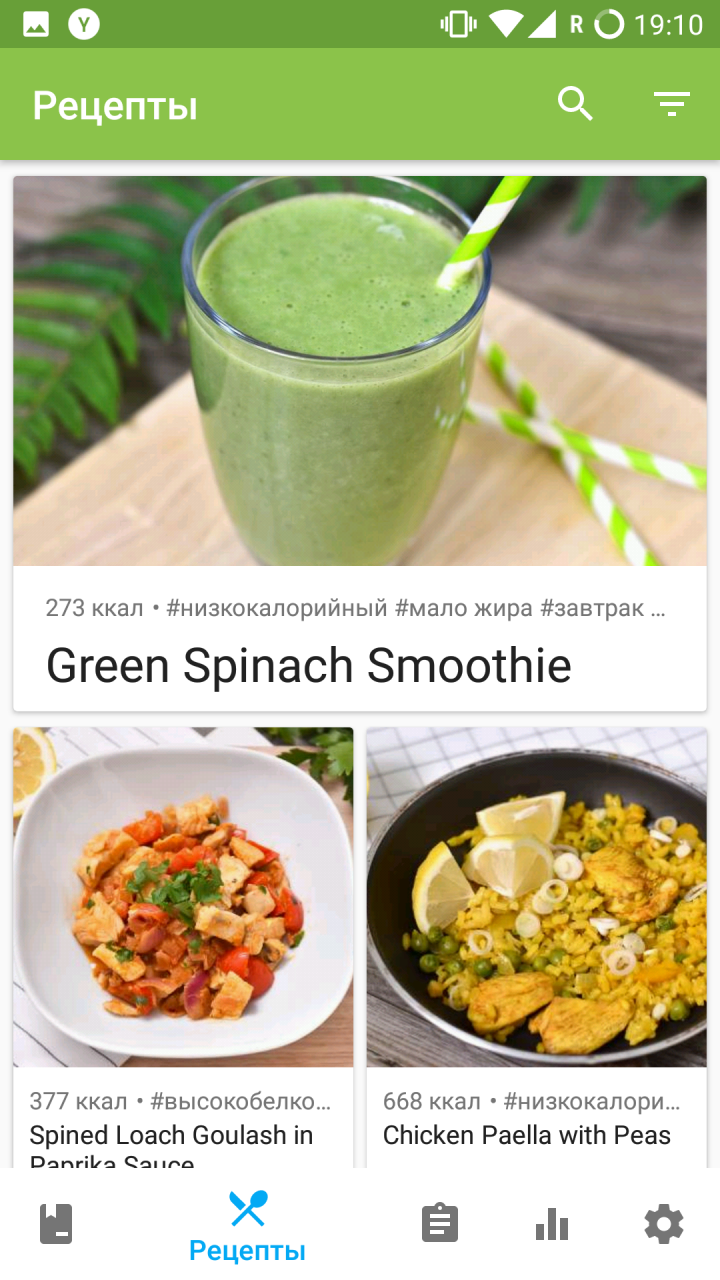Open the recipe filter options
The width and height of the screenshot is (720, 1280).
coord(672,104)
